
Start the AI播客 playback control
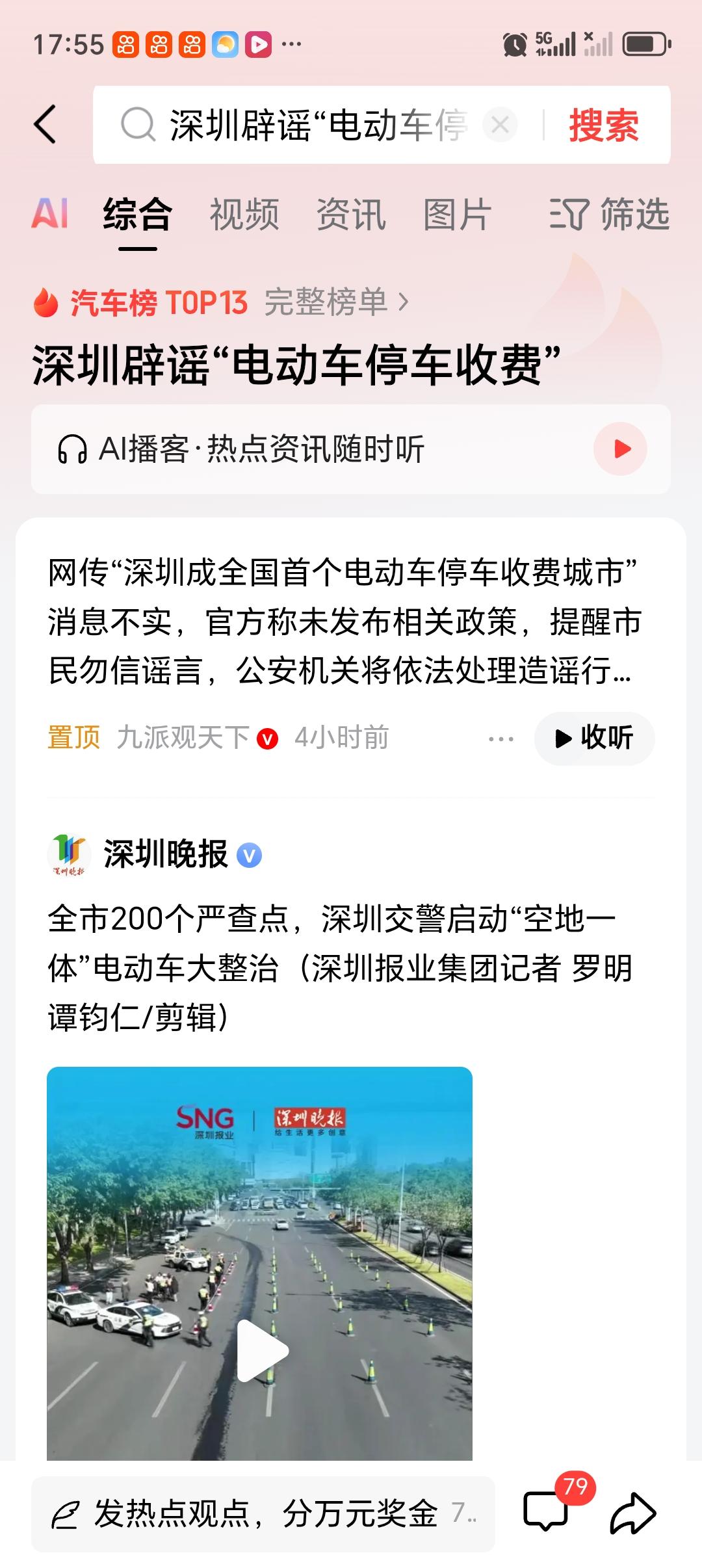click(x=621, y=449)
